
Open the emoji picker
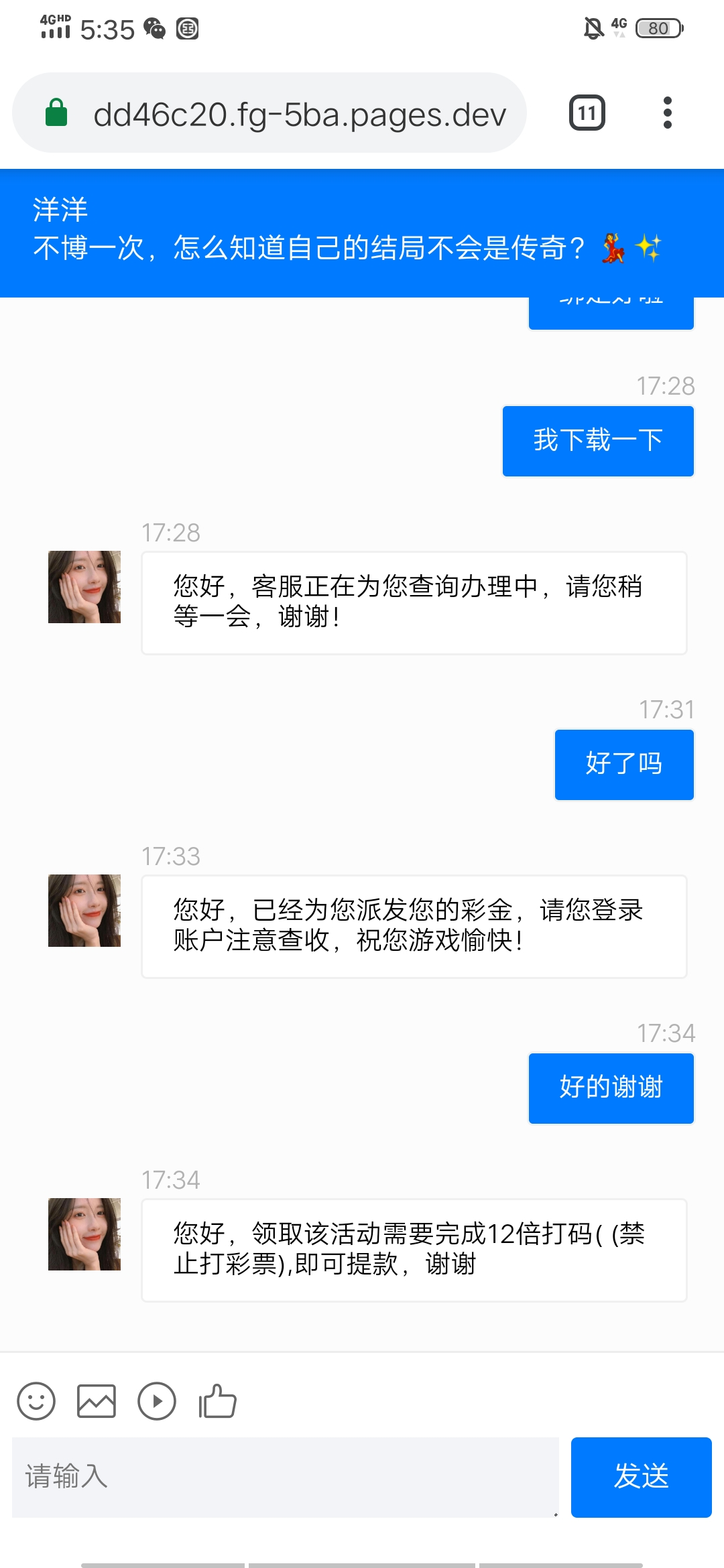(36, 1401)
